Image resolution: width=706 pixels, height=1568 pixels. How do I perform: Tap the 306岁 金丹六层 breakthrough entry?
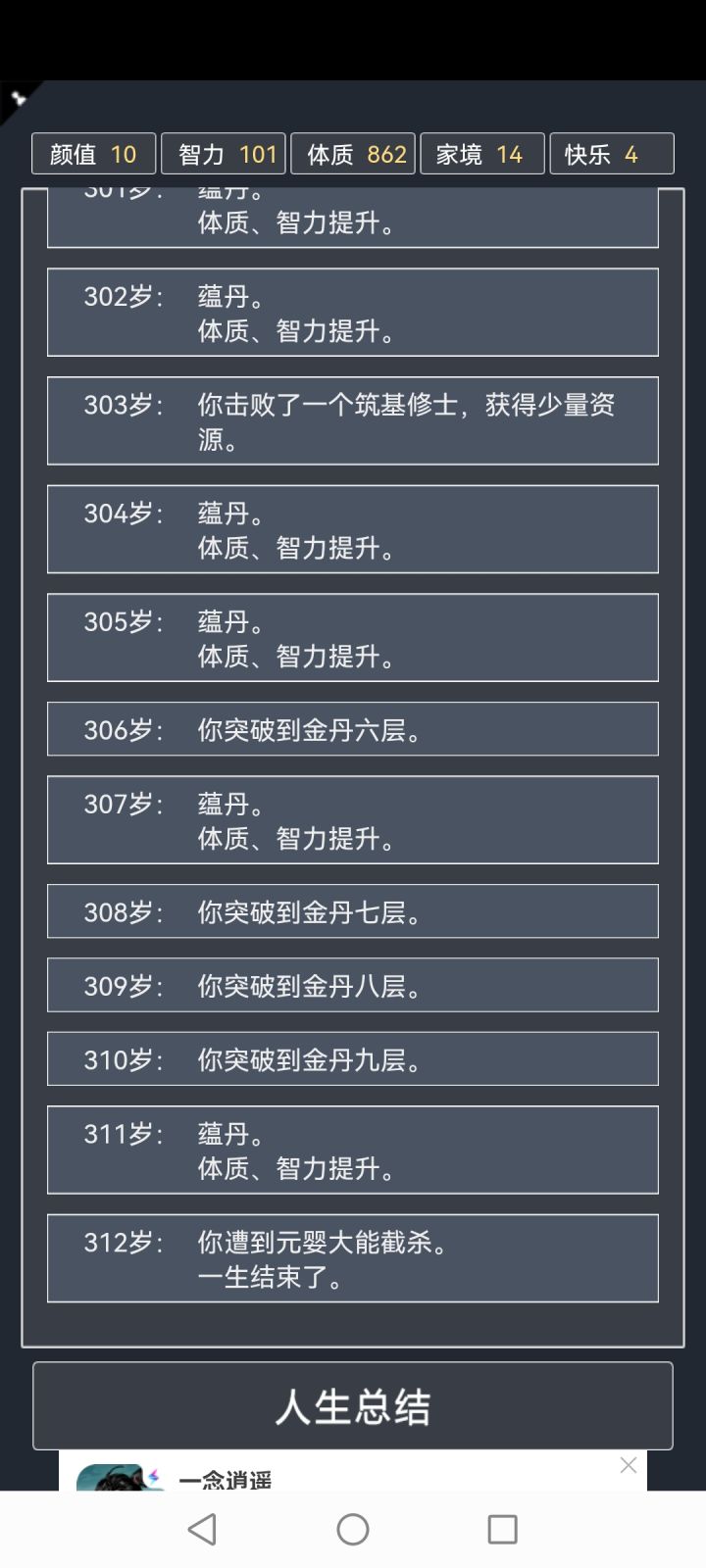pos(353,729)
